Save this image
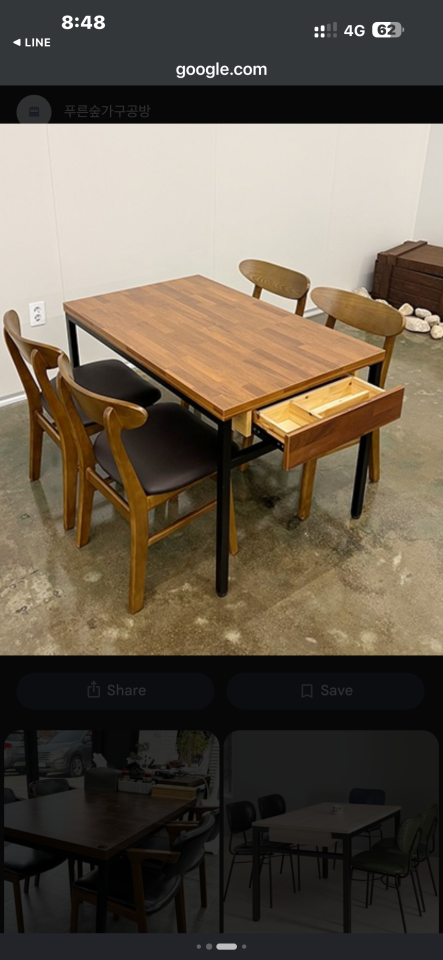 click(x=326, y=691)
